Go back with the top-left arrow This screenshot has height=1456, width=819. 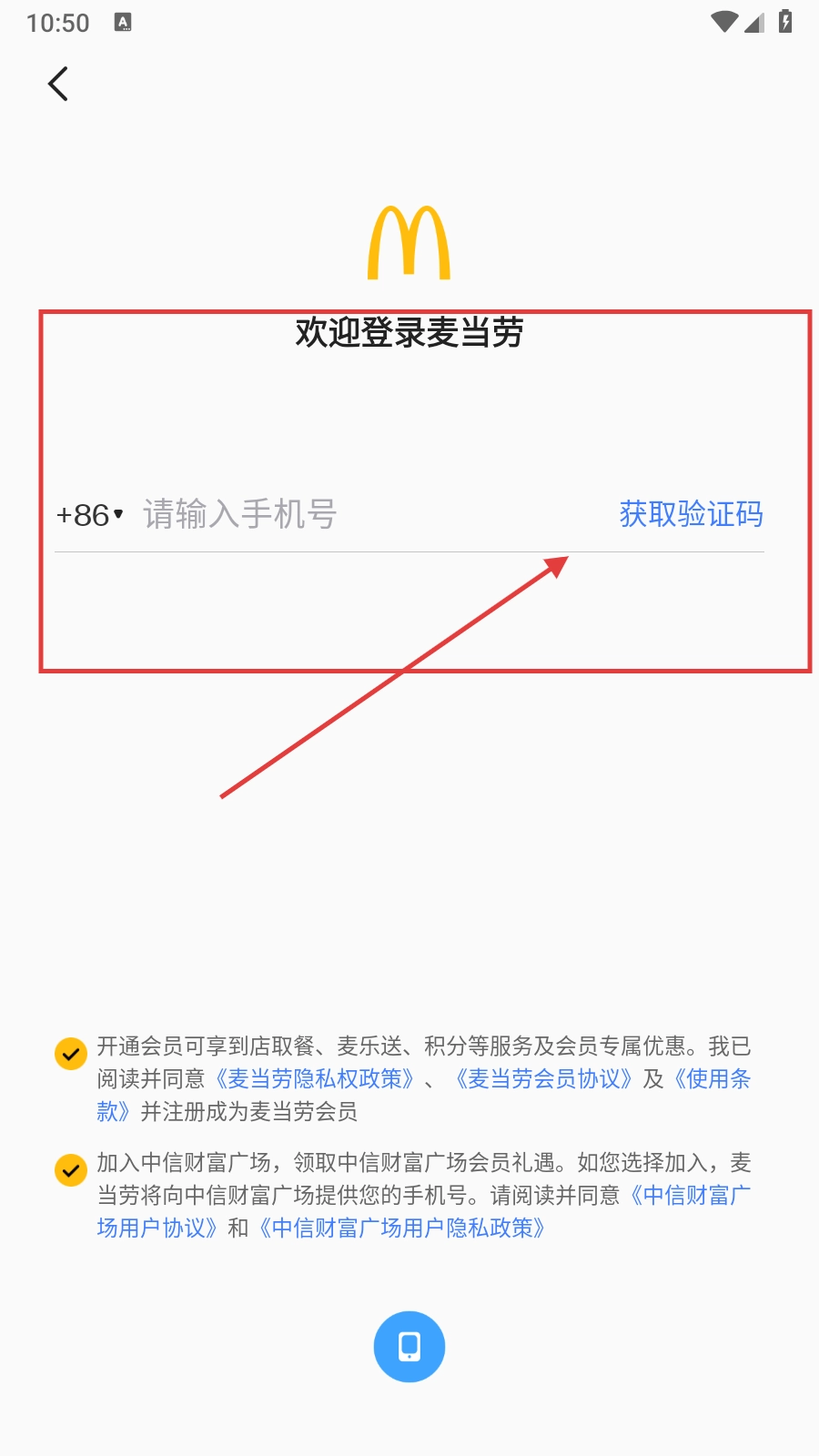[58, 84]
